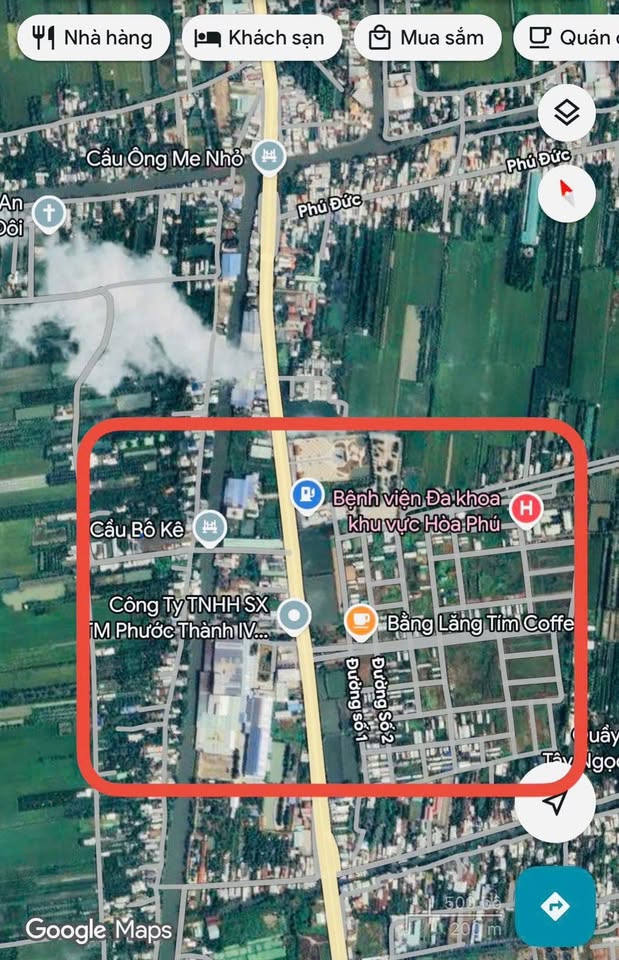Tap the compass to reset north
This screenshot has width=619, height=960.
point(567,190)
